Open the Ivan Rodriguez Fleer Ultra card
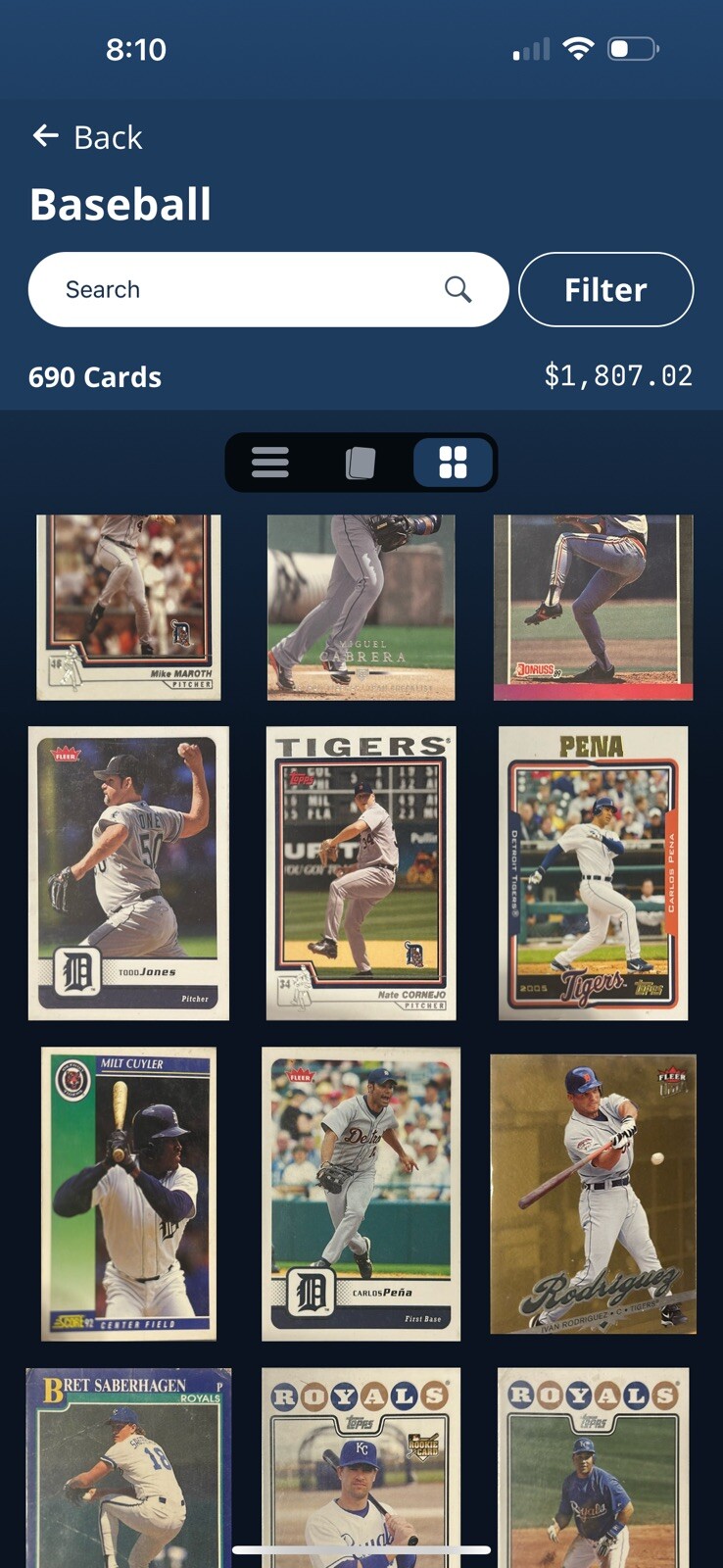This screenshot has width=723, height=1568. coord(593,1194)
